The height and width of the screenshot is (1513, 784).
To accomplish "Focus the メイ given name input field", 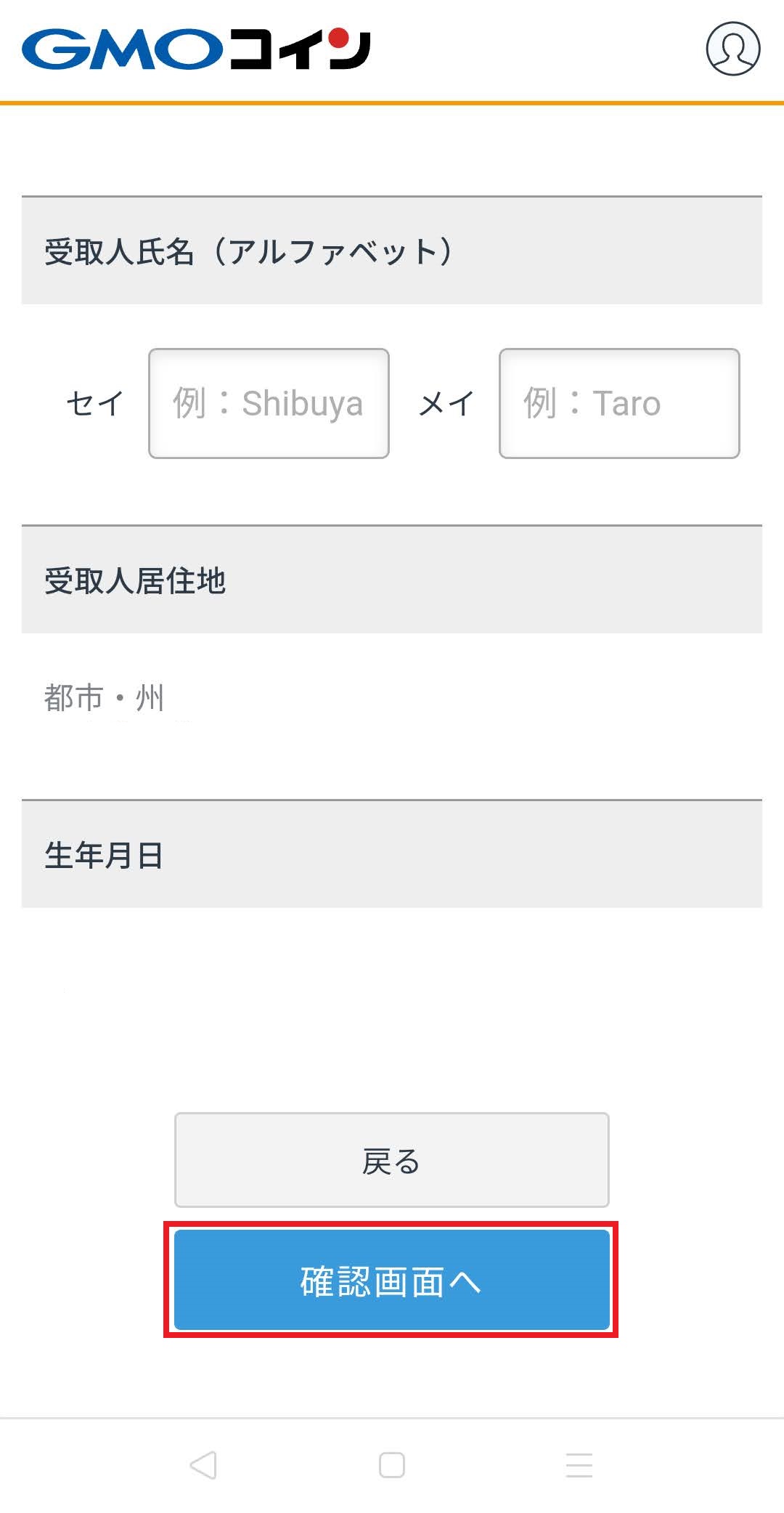I will coord(618,404).
